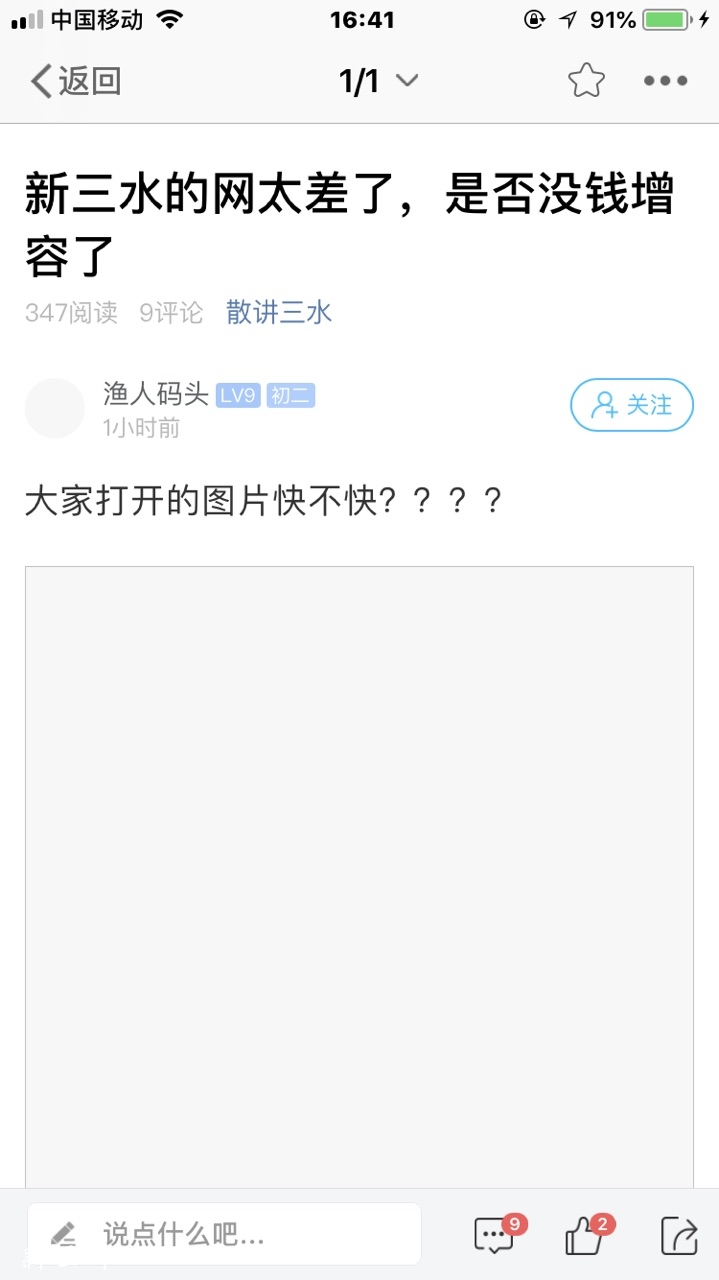719x1280 pixels.
Task: Like this post with thumbs-up icon
Action: [x=584, y=1235]
